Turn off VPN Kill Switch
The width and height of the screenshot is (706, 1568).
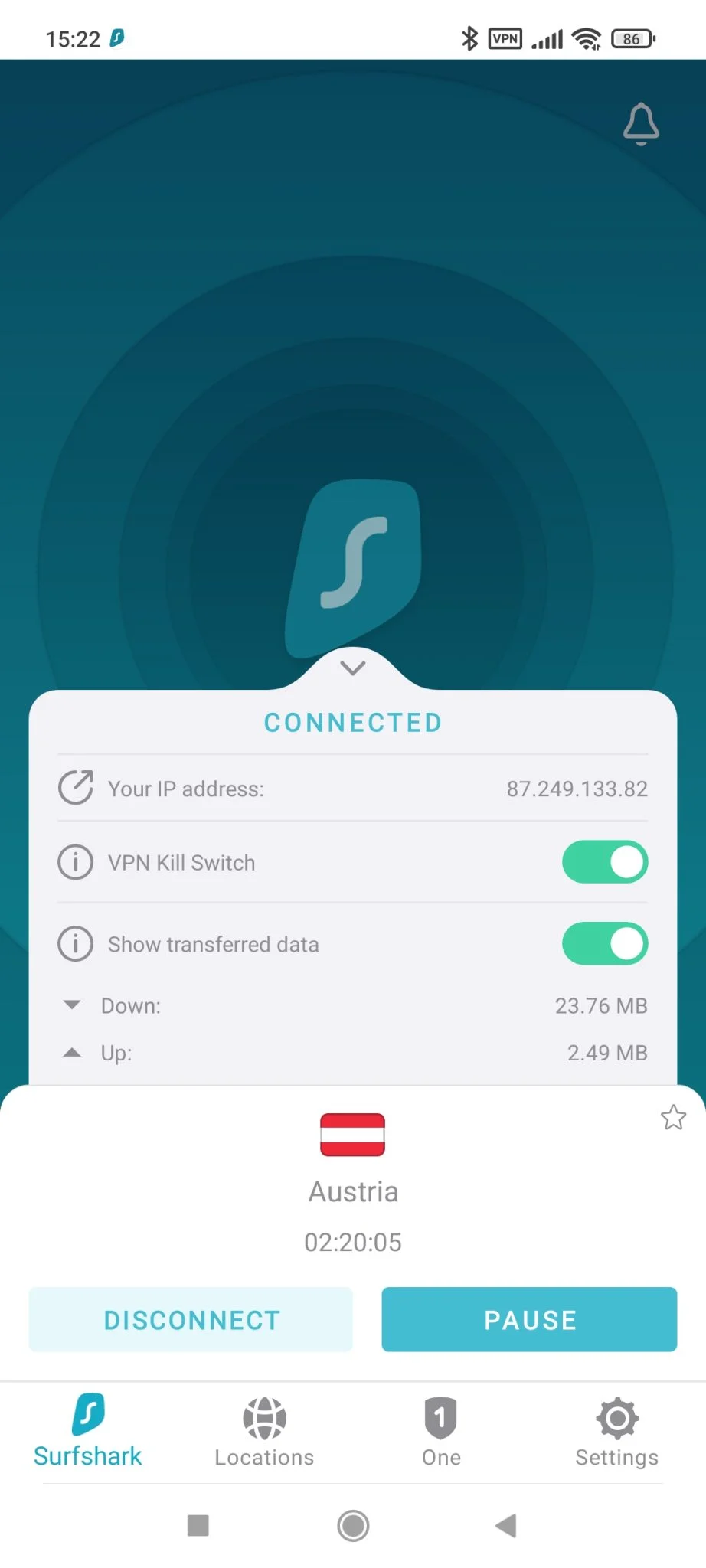pyautogui.click(x=605, y=862)
